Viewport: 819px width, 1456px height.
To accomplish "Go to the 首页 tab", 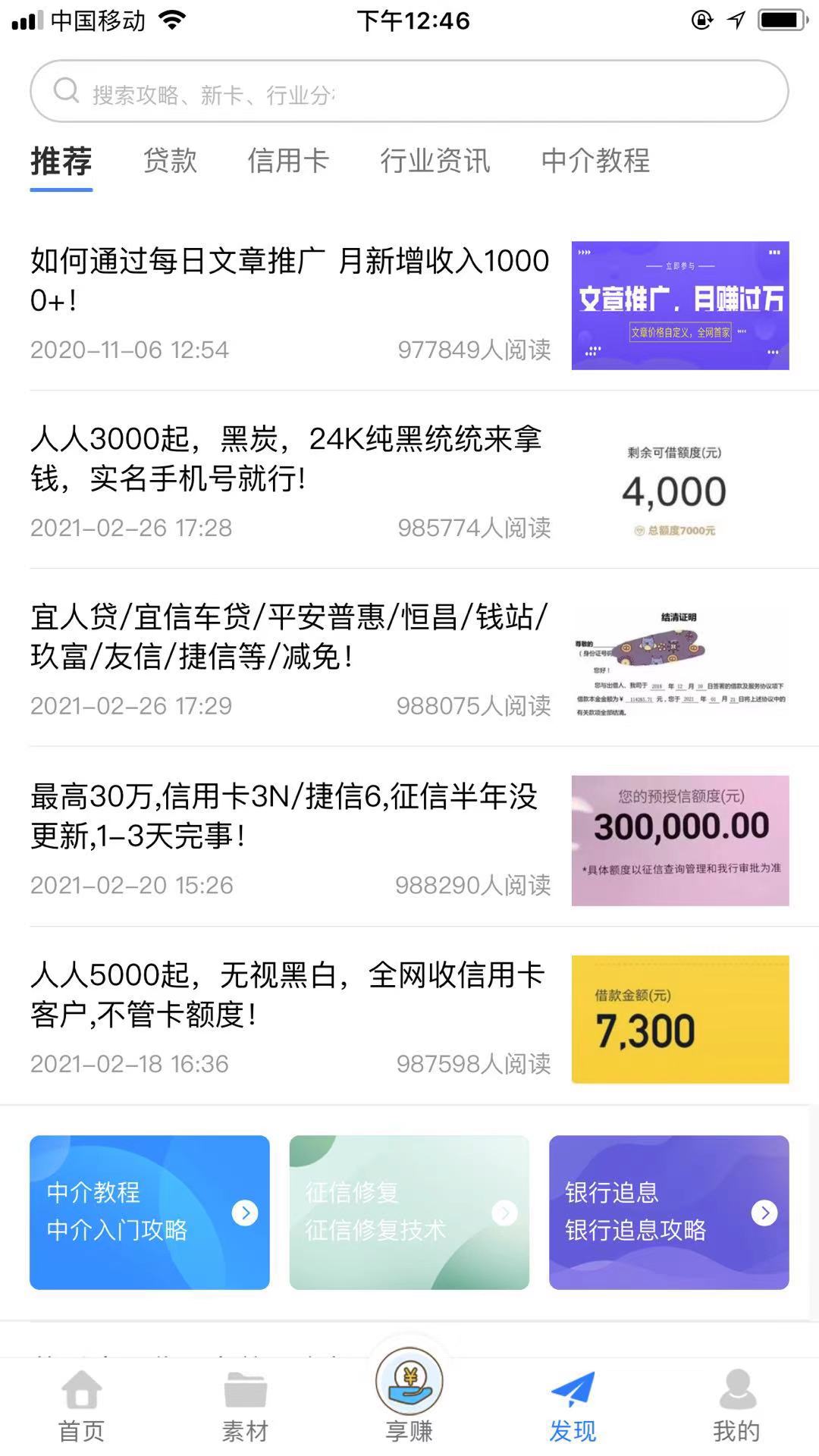I will point(82,1405).
